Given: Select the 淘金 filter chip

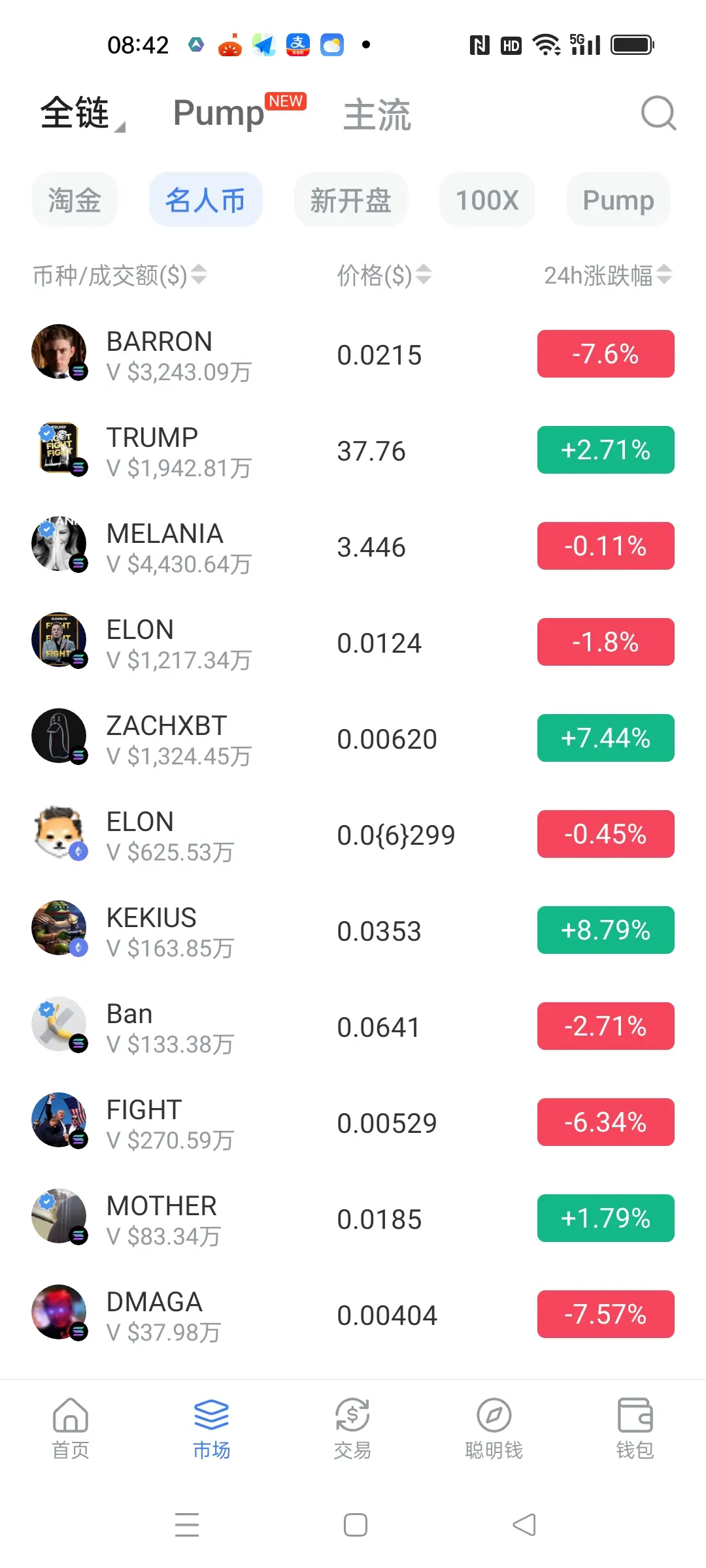Looking at the screenshot, I should 75,200.
